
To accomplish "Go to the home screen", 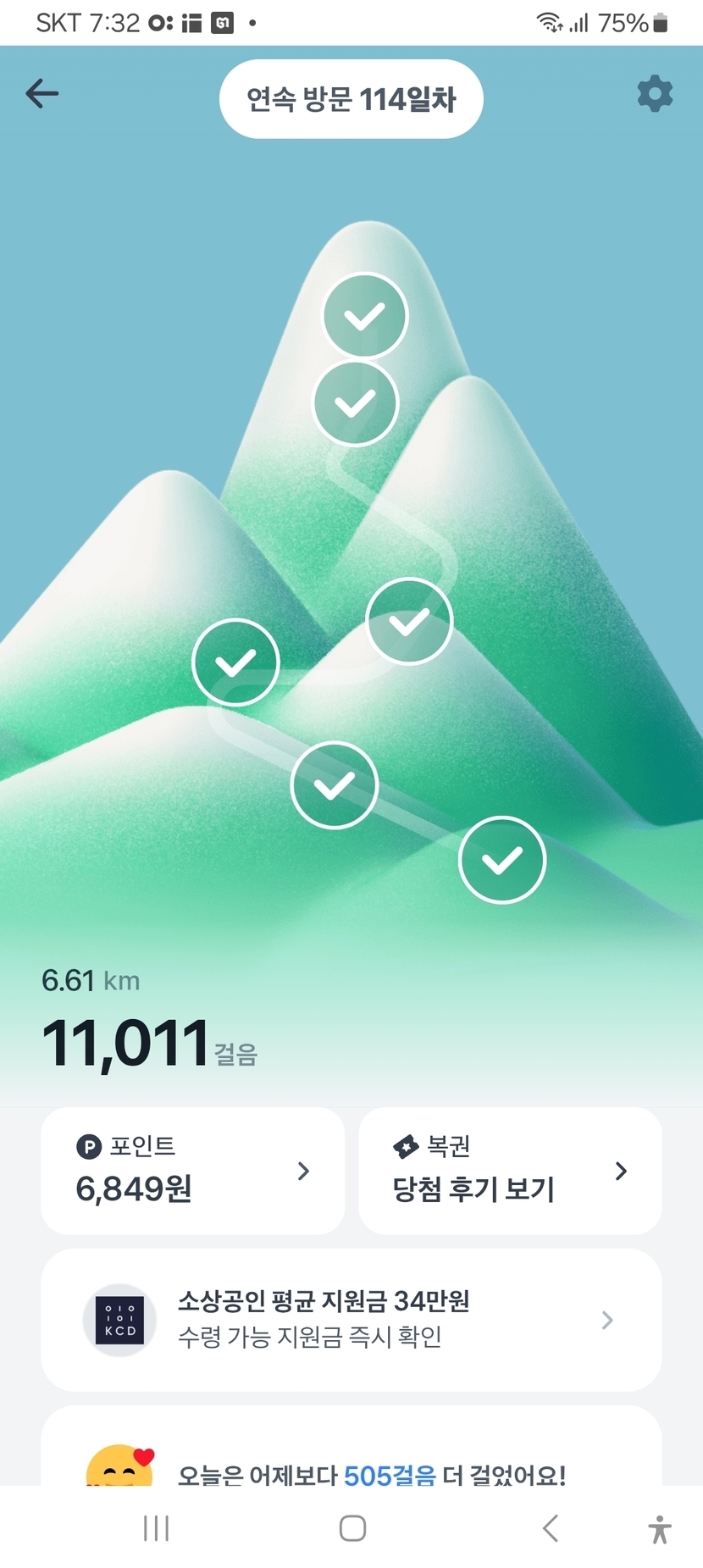I will (x=352, y=1528).
